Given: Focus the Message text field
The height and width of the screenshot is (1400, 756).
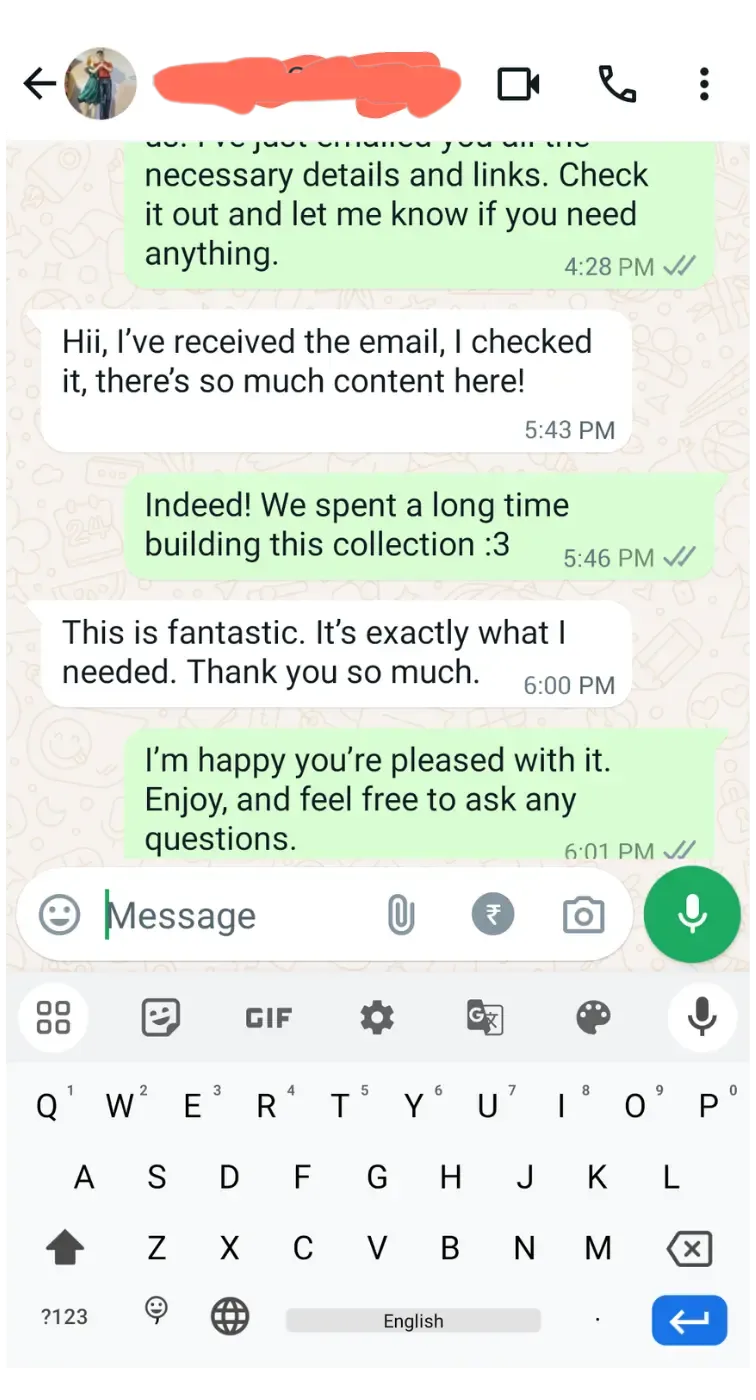Looking at the screenshot, I should point(230,915).
